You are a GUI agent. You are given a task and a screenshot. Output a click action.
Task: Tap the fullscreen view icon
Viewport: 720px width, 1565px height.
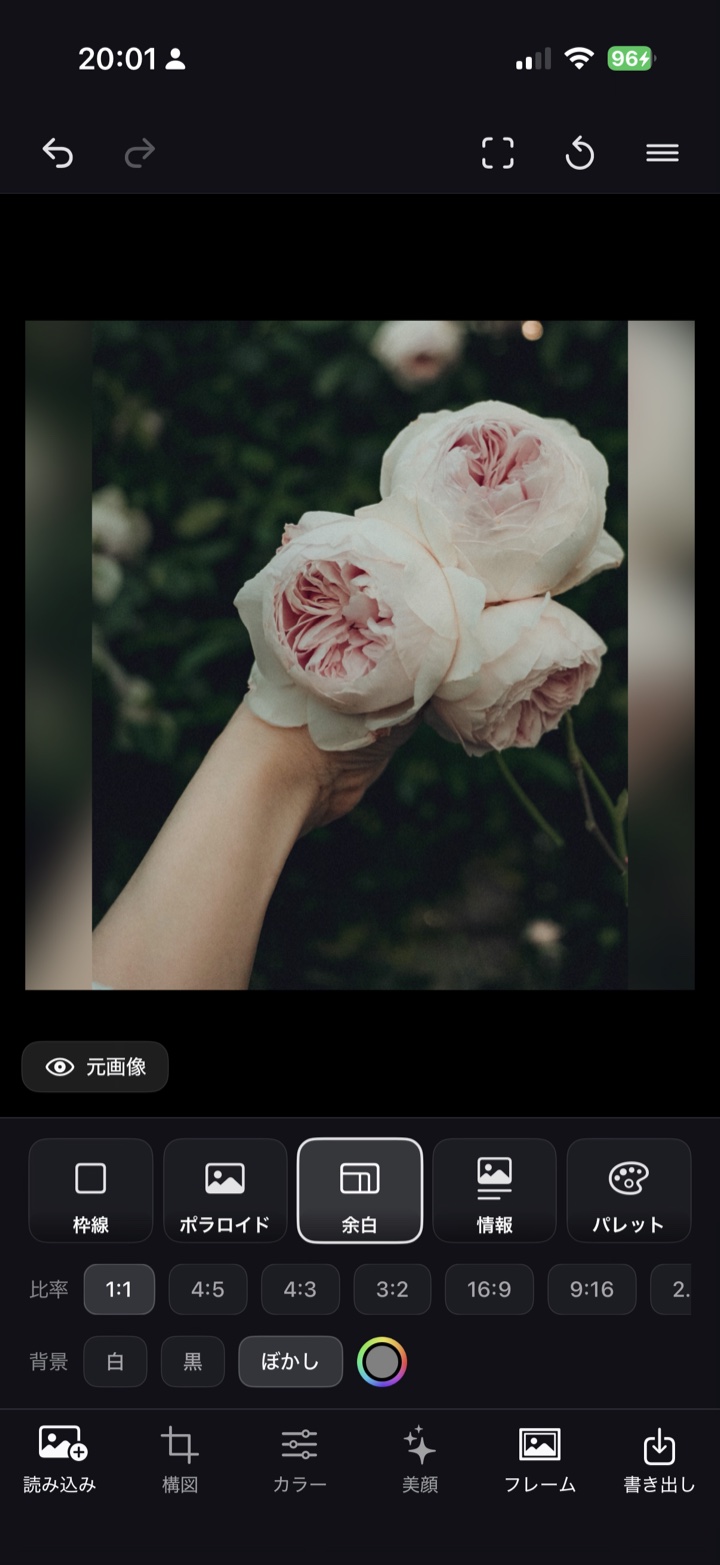coord(497,153)
